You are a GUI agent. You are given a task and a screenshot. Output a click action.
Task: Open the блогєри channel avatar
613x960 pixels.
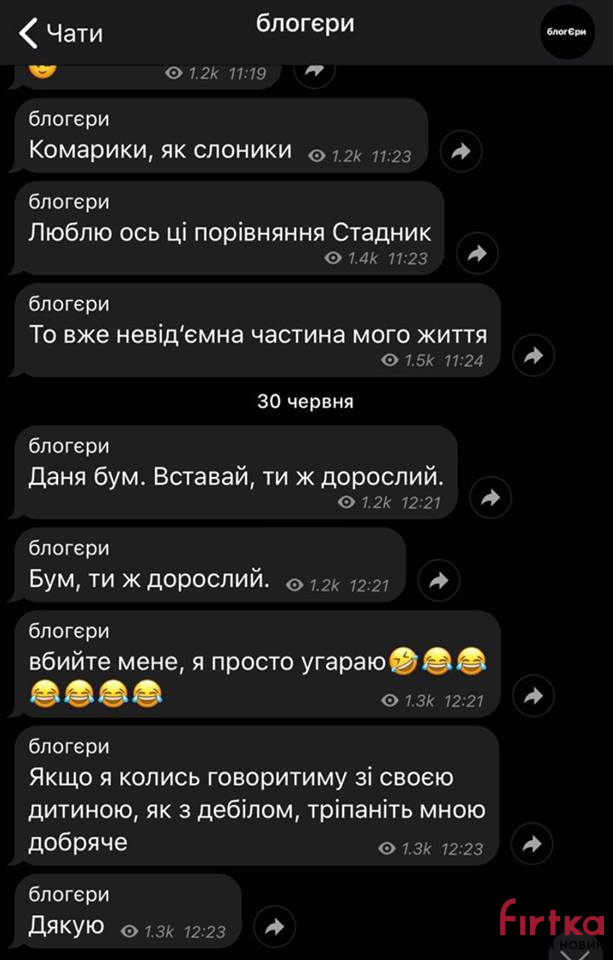(566, 32)
